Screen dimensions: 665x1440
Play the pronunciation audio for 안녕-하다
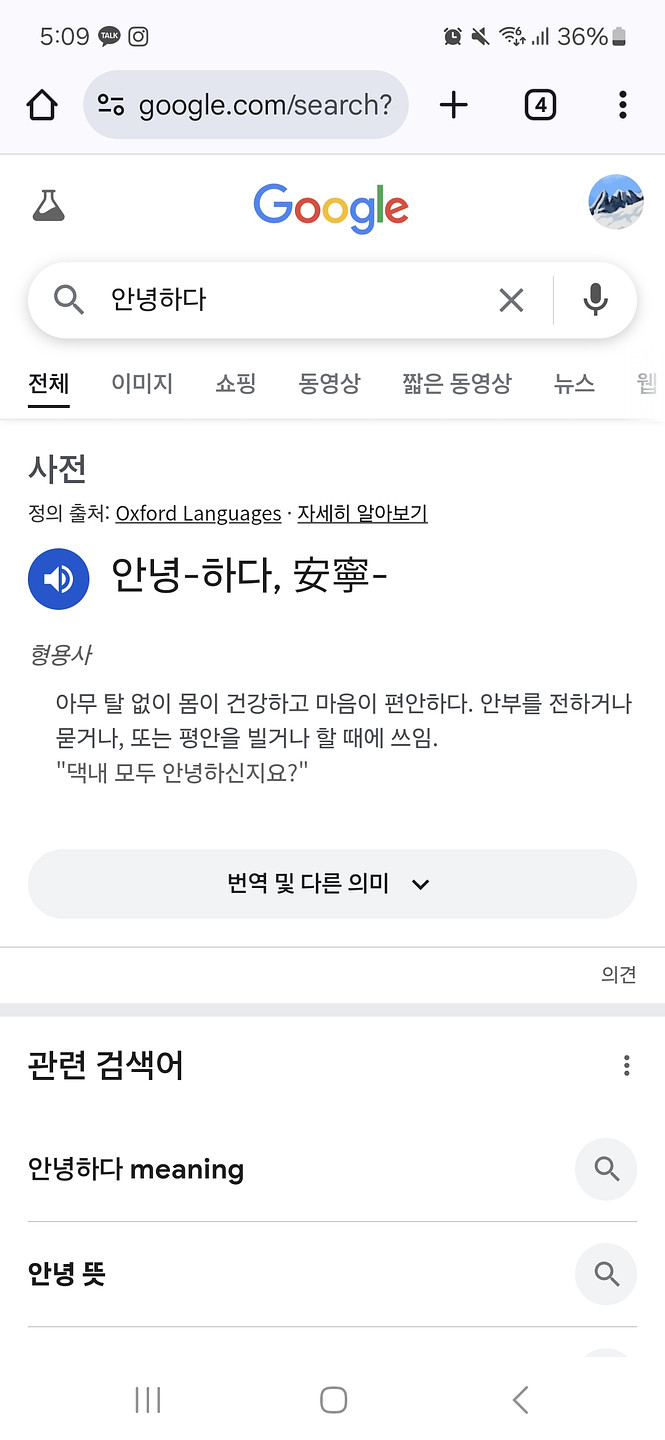click(x=59, y=579)
